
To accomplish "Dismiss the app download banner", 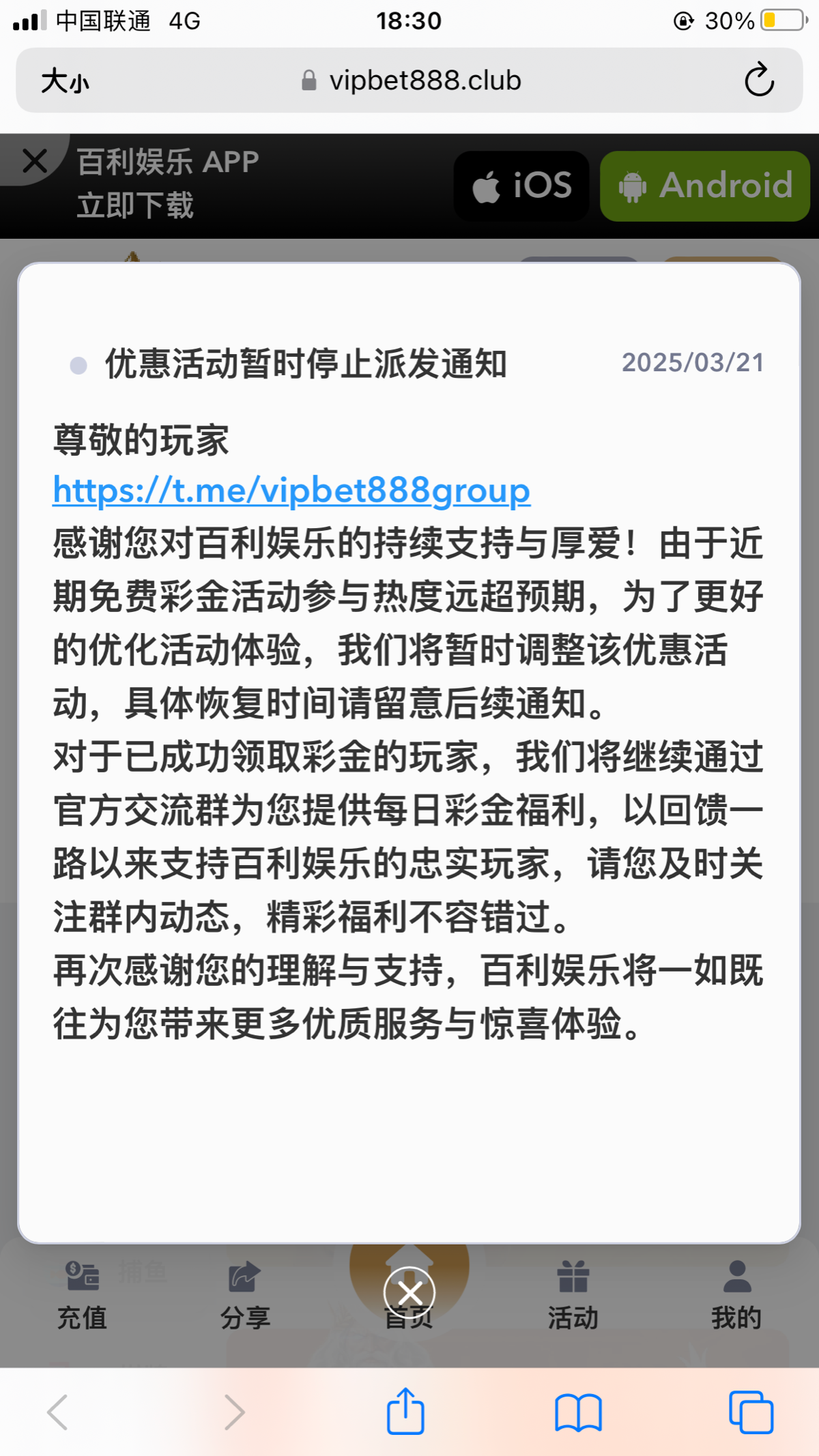I will [35, 162].
